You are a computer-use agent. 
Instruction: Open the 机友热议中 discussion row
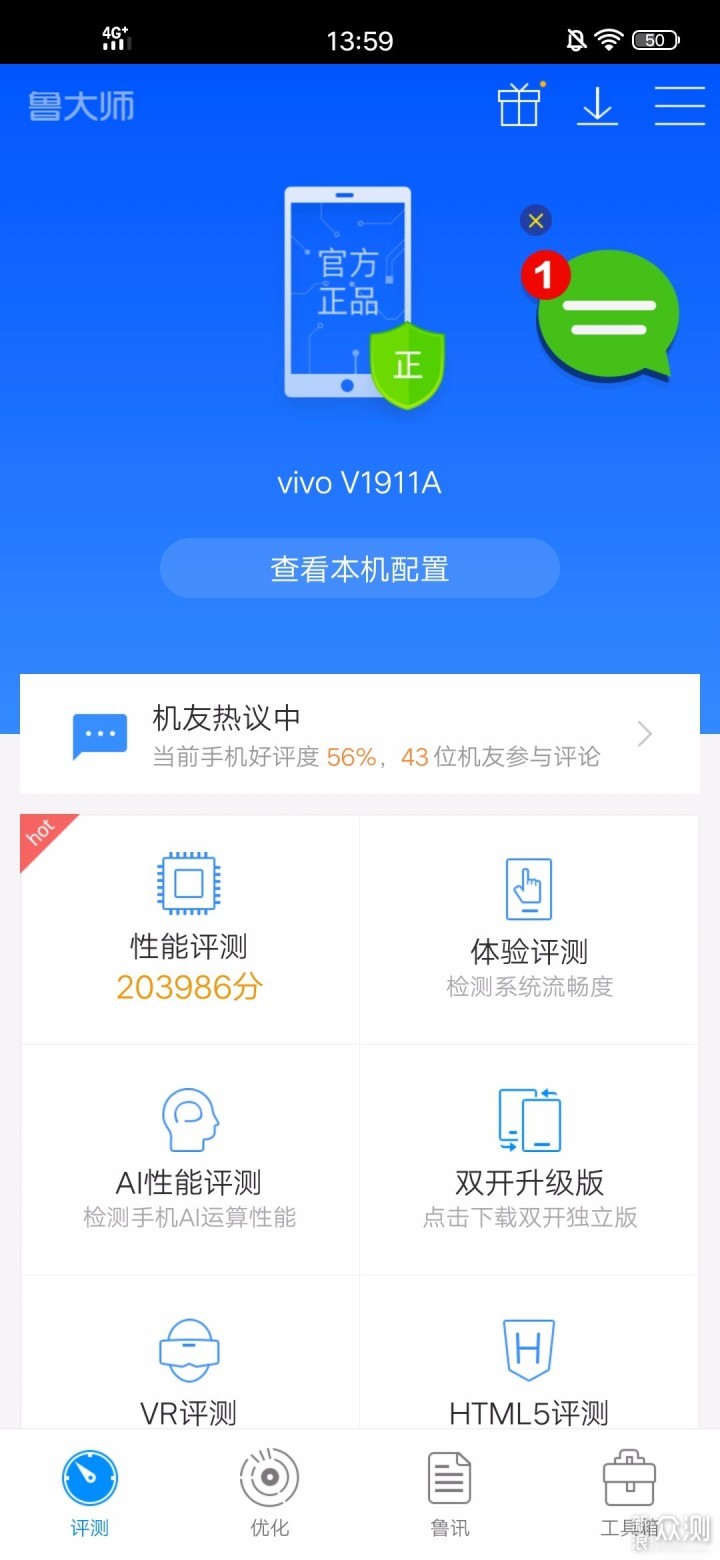pos(360,735)
